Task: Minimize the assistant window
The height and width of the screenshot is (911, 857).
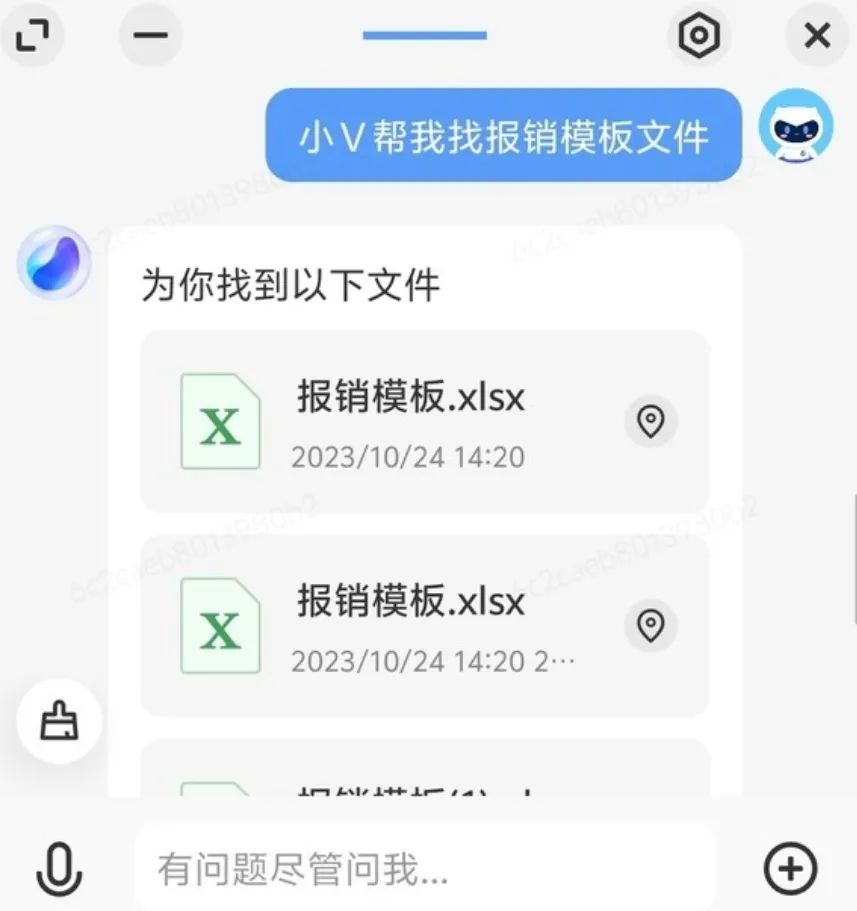Action: pos(151,36)
